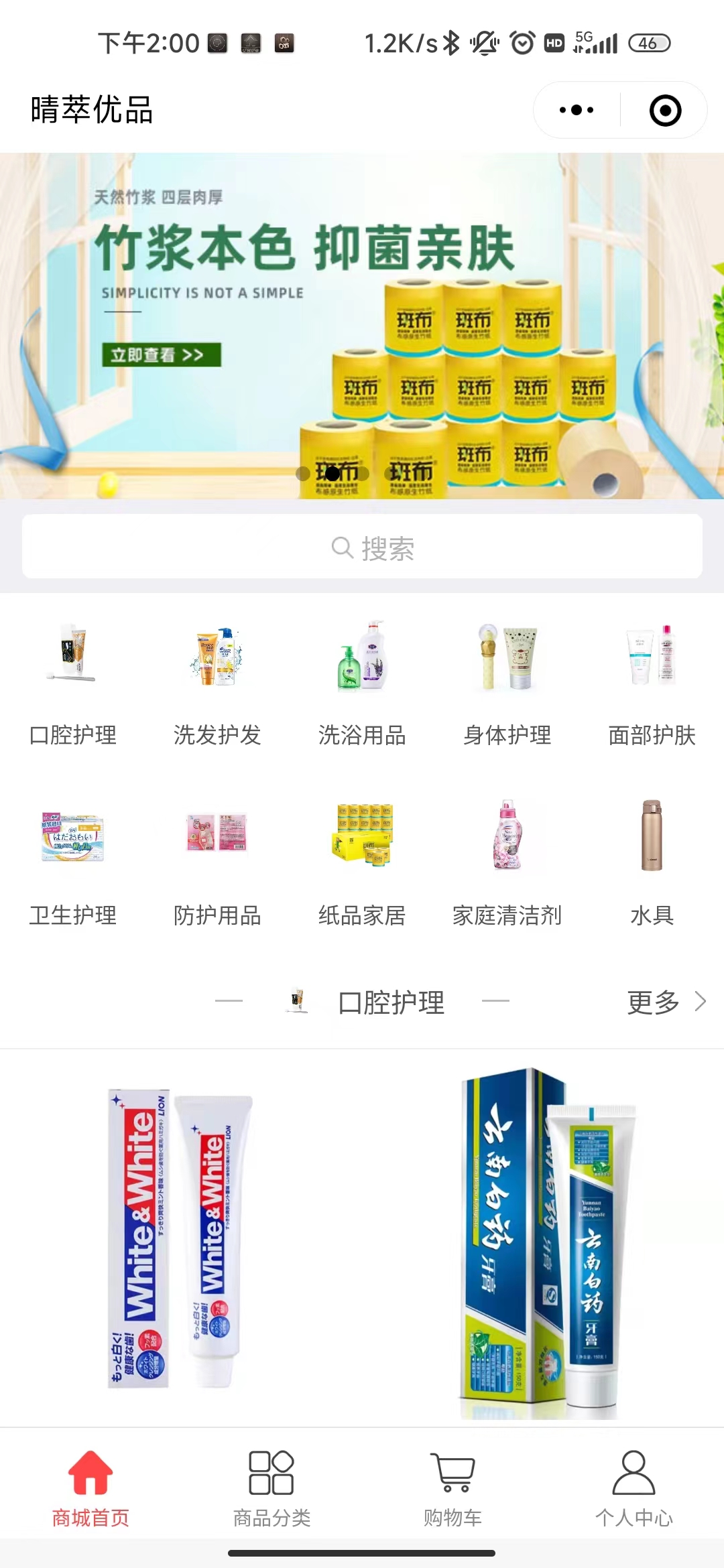Tap the 搜索 search box

click(362, 547)
